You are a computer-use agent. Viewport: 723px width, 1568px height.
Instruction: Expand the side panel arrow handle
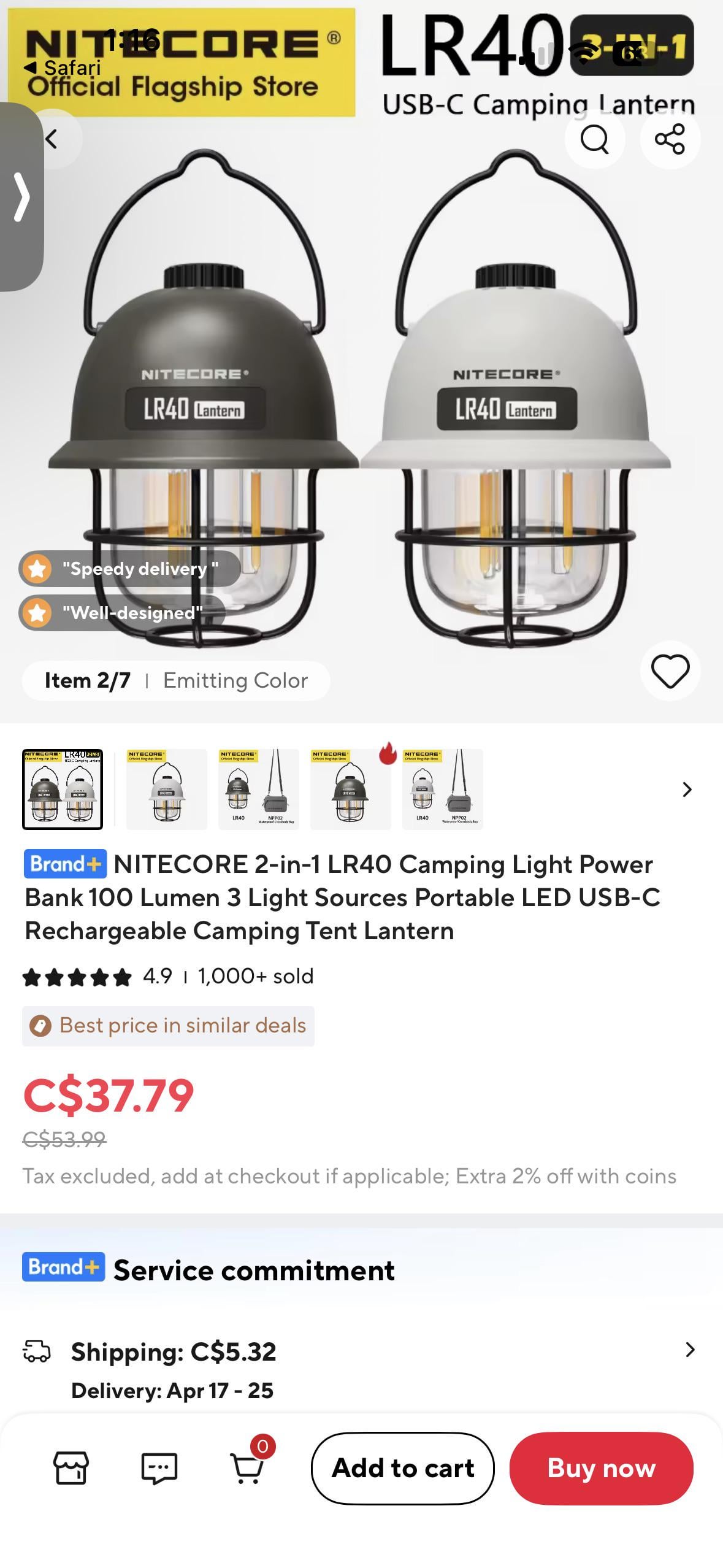point(21,197)
